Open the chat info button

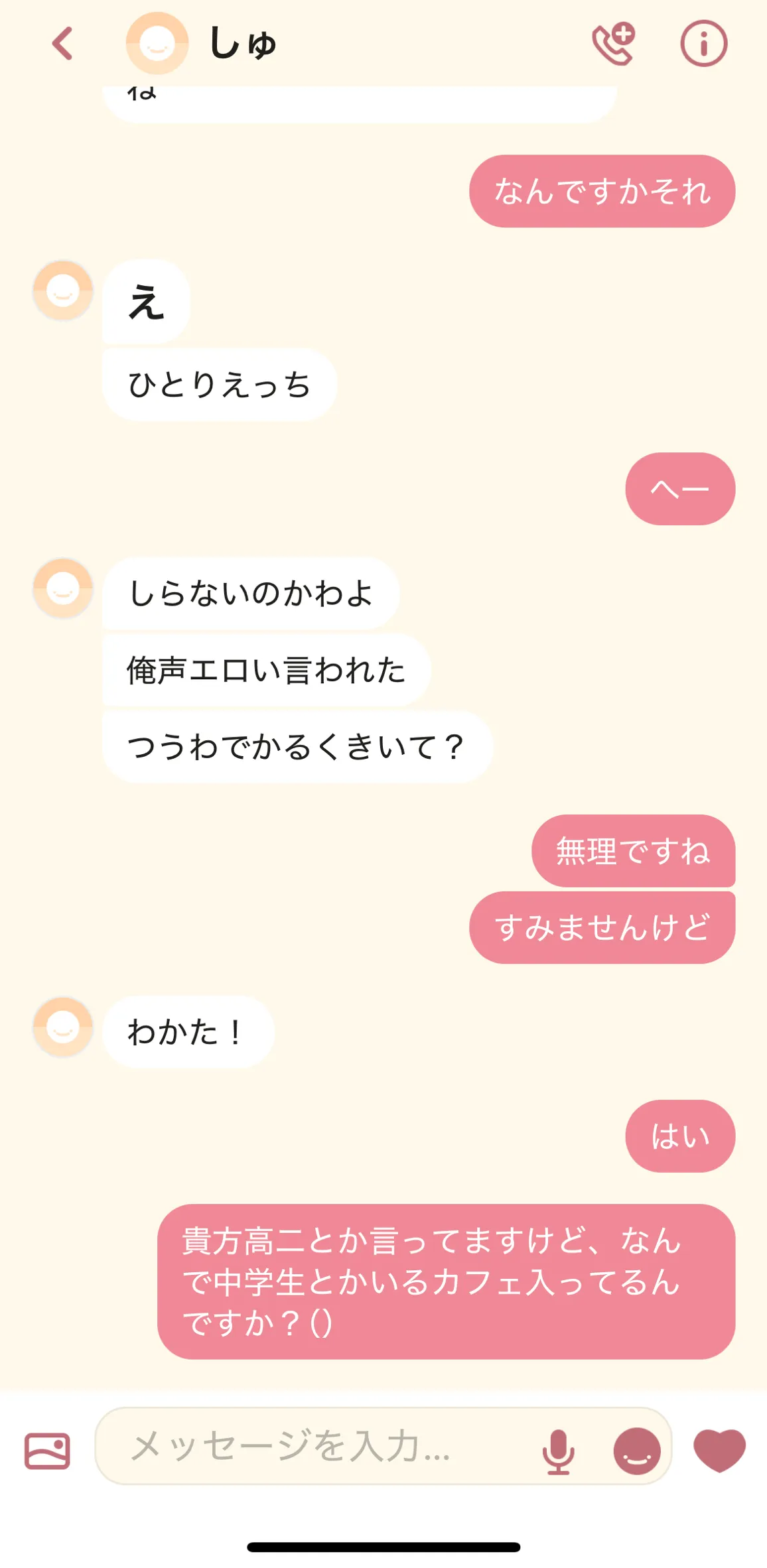tap(703, 44)
